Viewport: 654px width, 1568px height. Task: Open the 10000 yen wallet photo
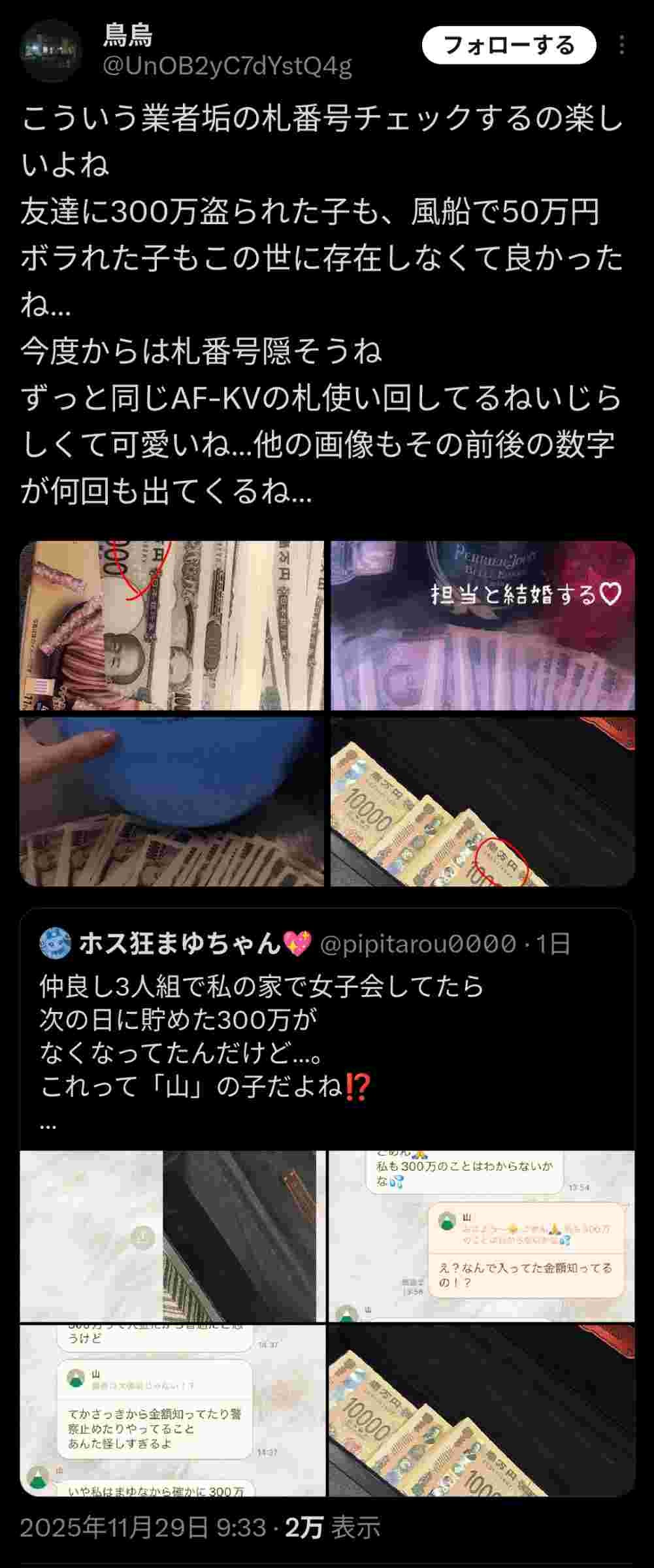tap(482, 802)
